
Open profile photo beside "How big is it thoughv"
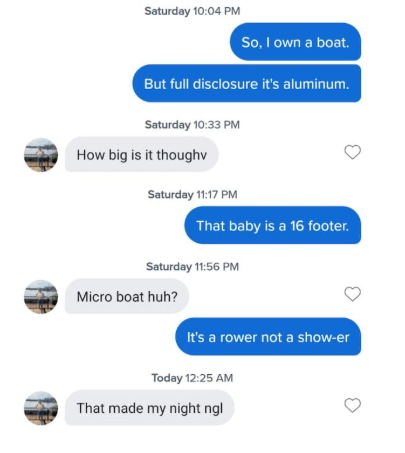coord(41,155)
